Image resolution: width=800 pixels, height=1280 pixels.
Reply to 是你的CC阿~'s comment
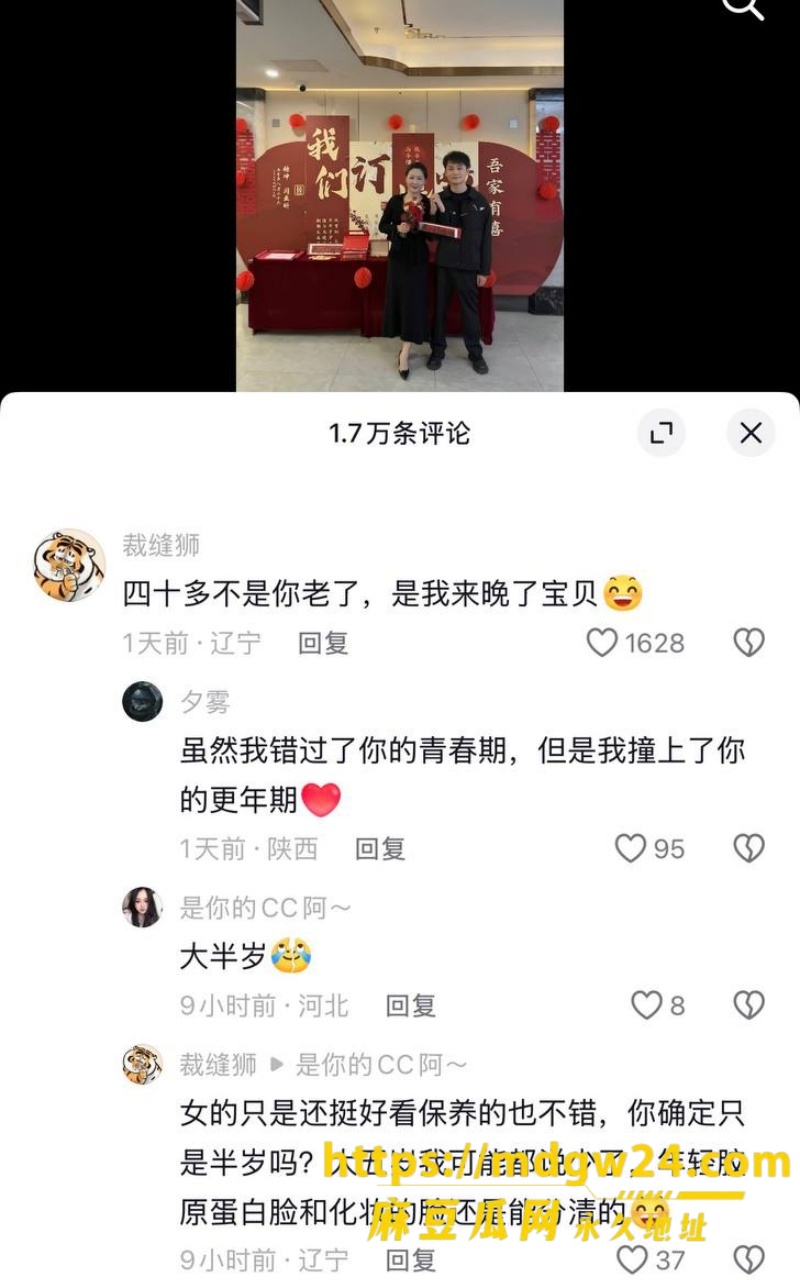(x=411, y=1006)
